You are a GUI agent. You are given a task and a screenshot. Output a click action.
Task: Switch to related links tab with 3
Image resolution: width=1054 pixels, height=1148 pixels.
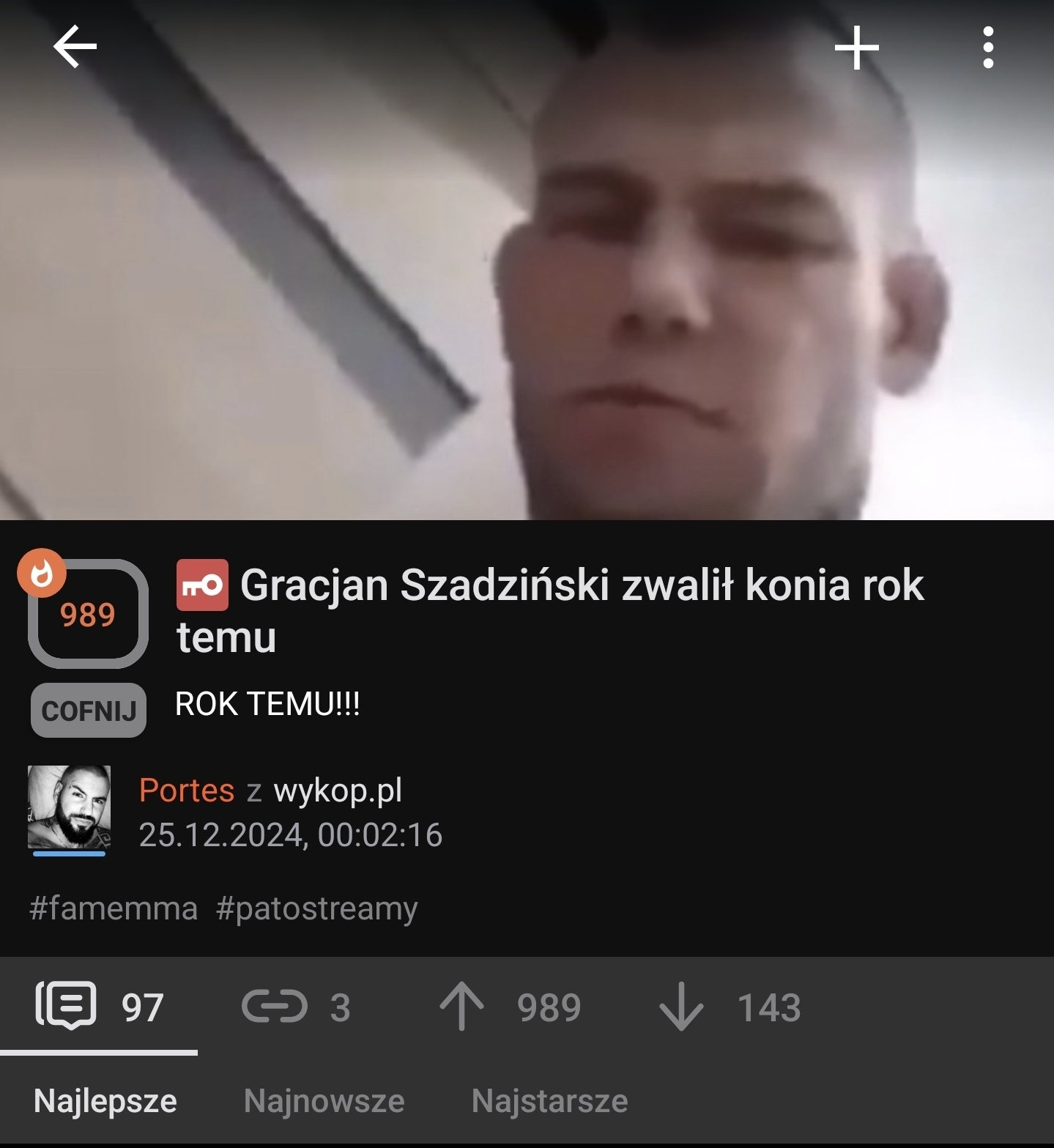(296, 1007)
